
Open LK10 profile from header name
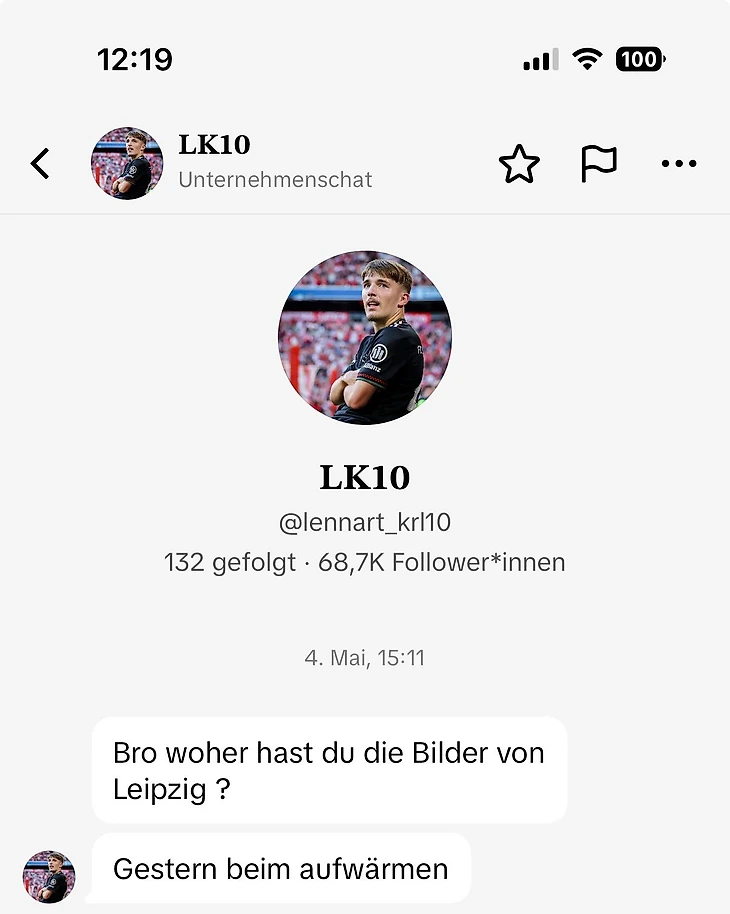[x=215, y=145]
